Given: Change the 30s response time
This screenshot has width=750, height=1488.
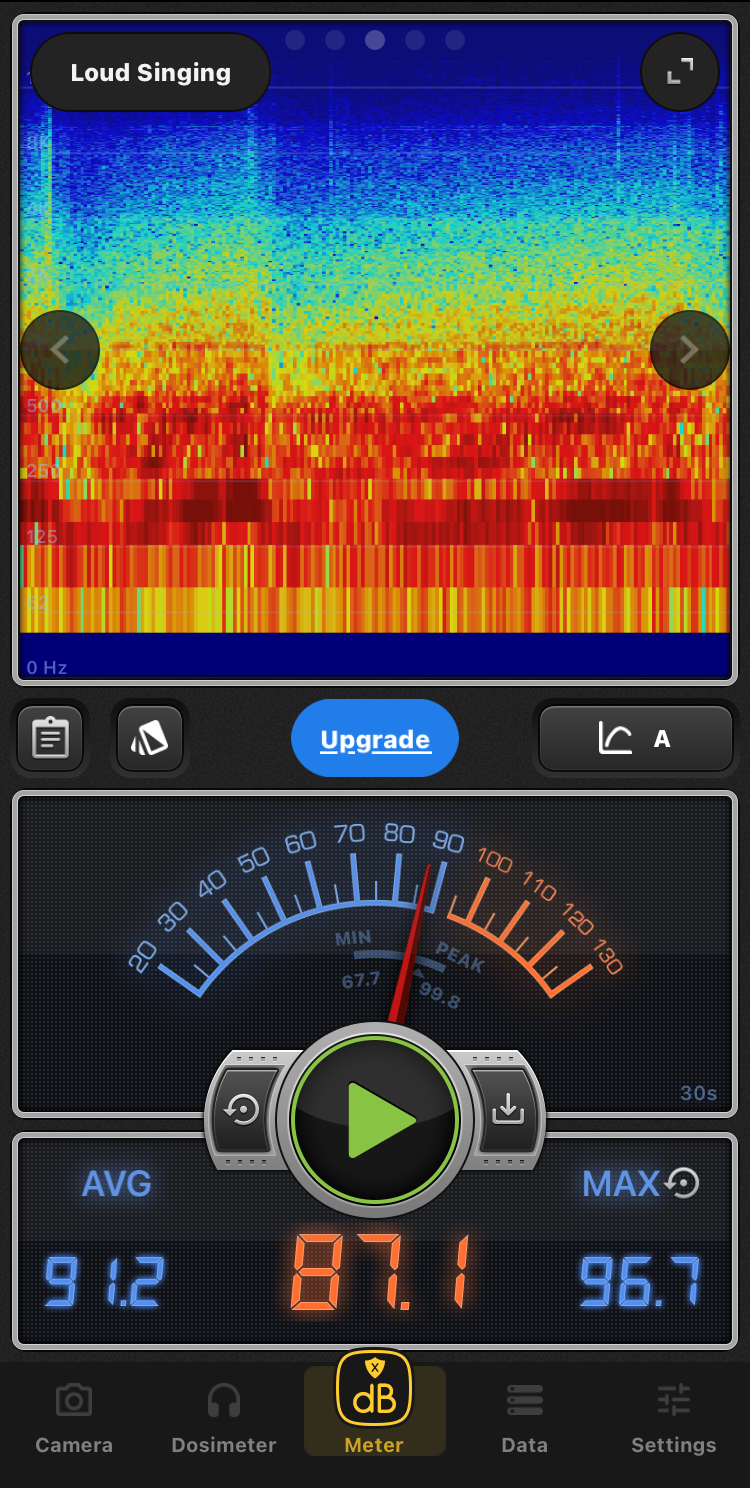Looking at the screenshot, I should (x=698, y=1093).
